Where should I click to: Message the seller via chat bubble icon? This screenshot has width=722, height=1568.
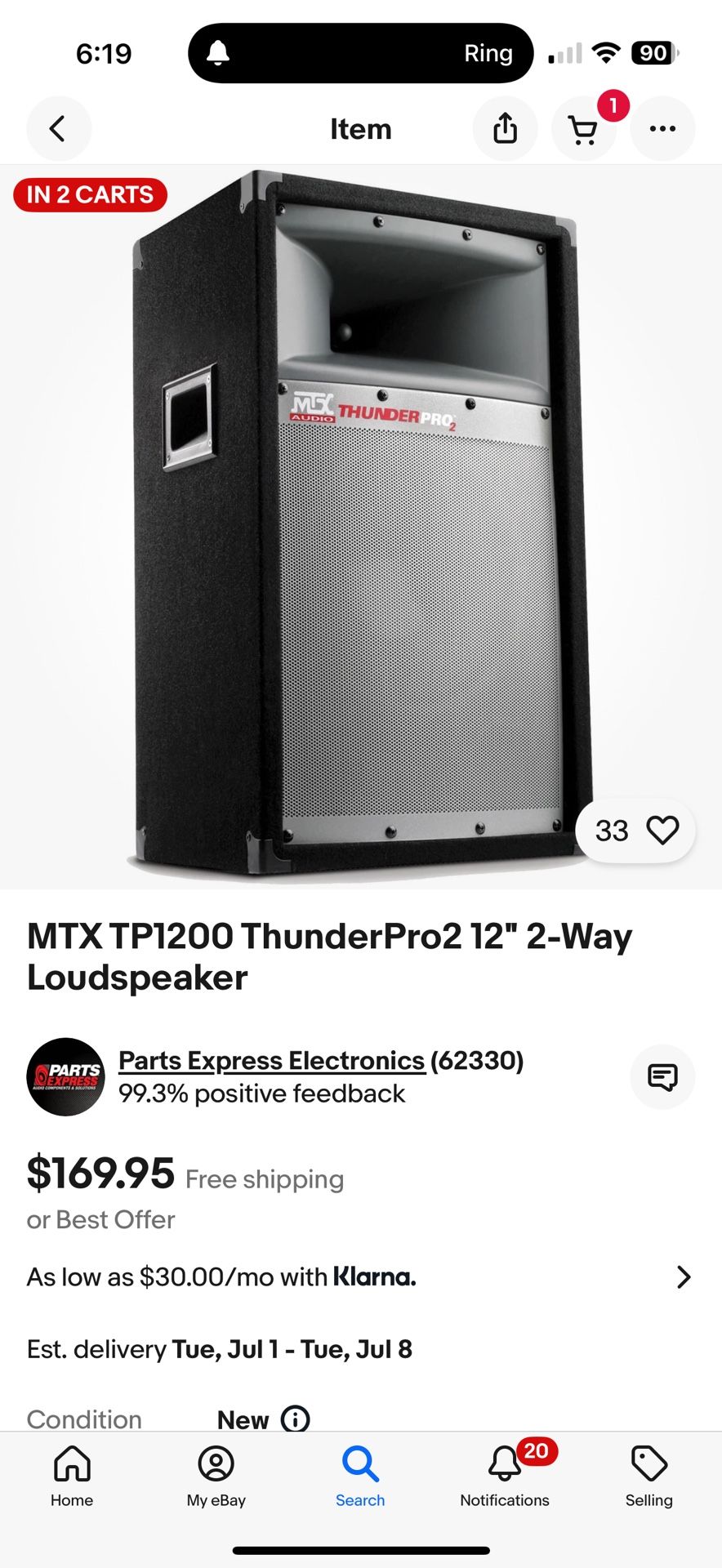tap(662, 1076)
